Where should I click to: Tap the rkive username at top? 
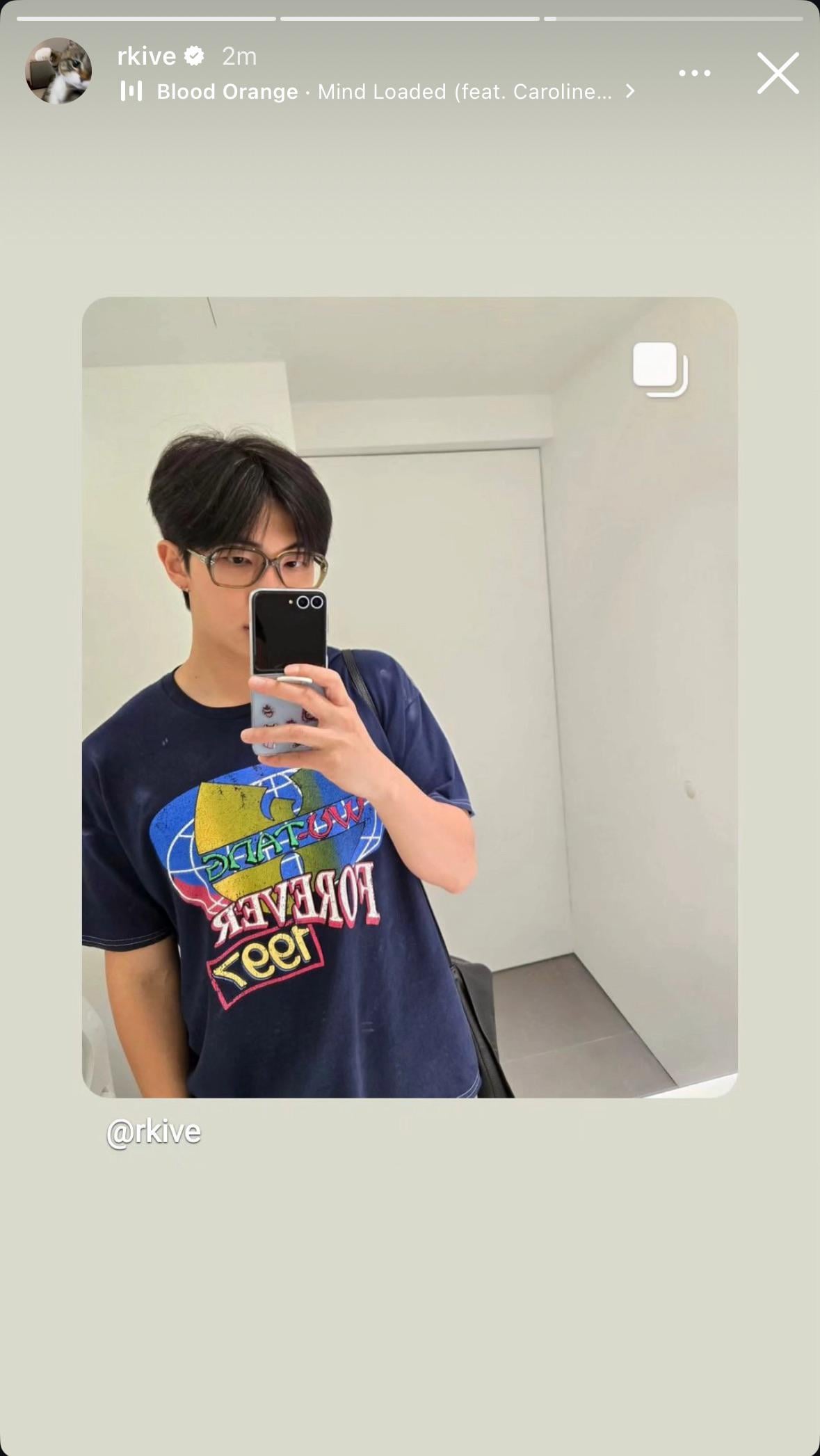[x=147, y=56]
